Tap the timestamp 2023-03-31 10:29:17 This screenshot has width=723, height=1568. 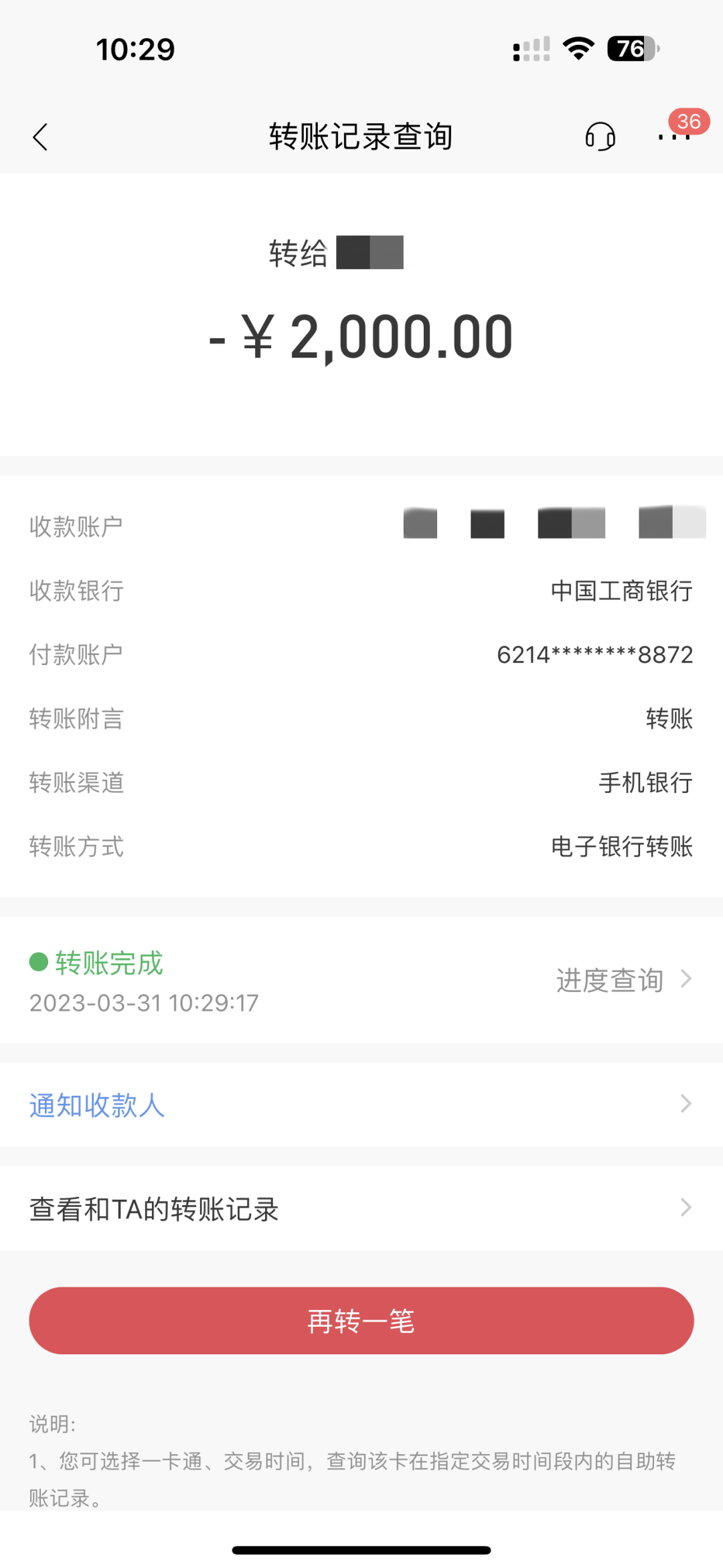(x=144, y=1003)
